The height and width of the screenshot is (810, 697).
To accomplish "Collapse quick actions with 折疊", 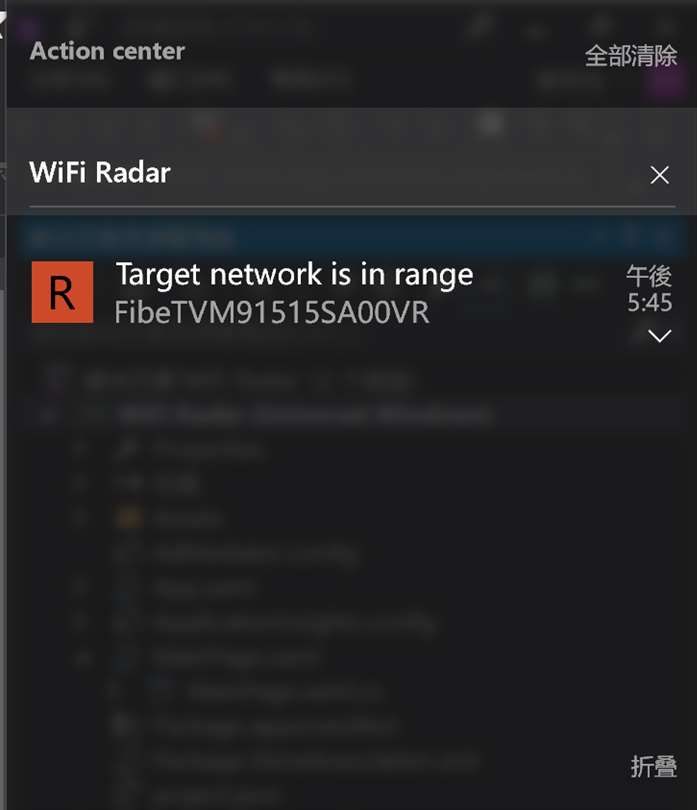I will pyautogui.click(x=653, y=766).
